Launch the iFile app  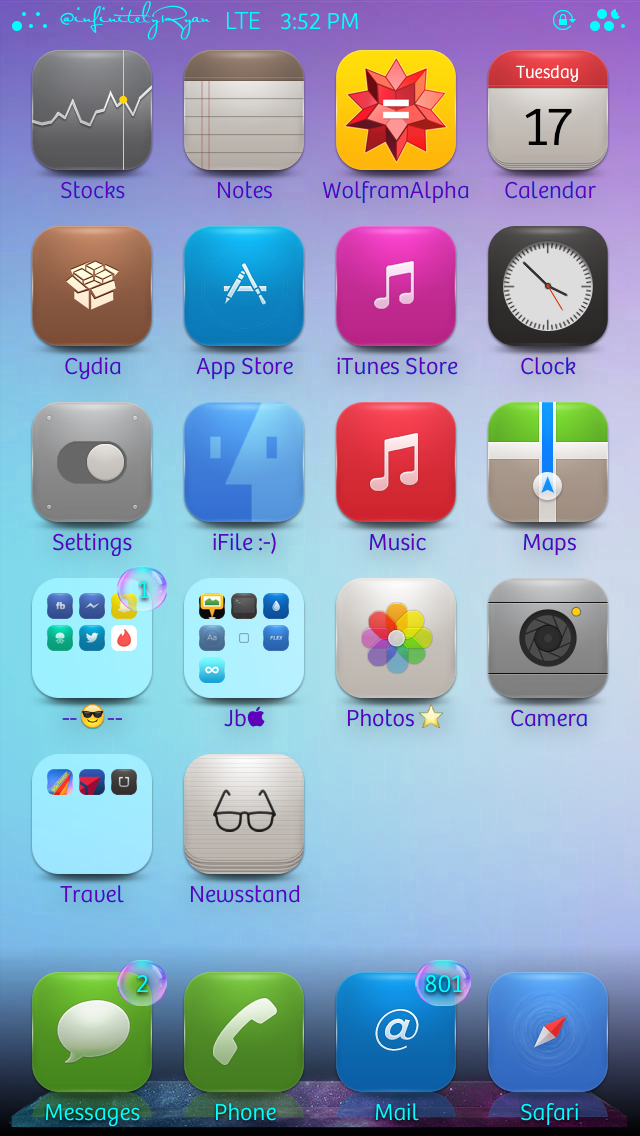[244, 462]
